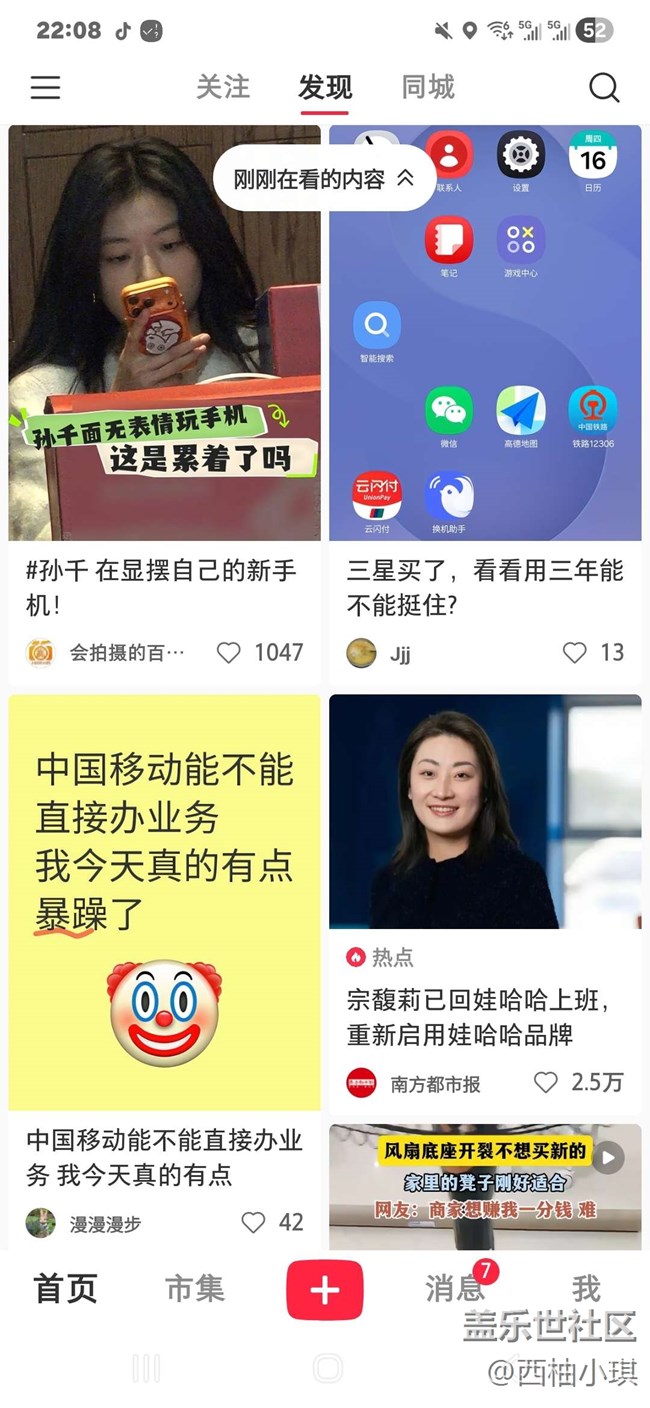The height and width of the screenshot is (1408, 650).
Task: Open the hamburger drawer menu
Action: 45,88
